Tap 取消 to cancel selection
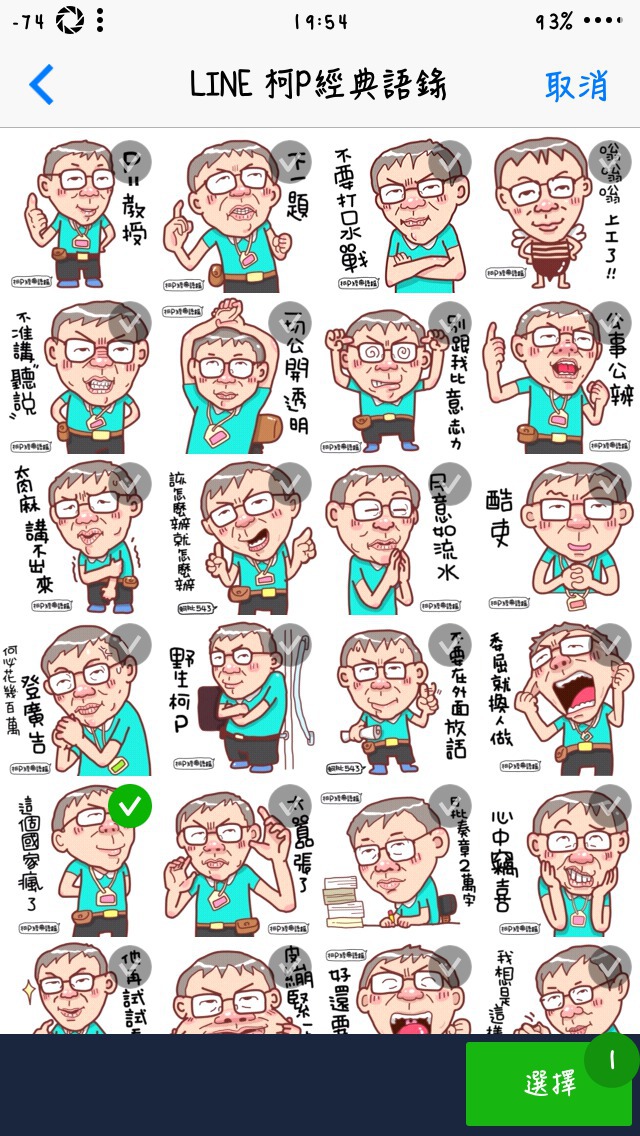 click(x=576, y=85)
